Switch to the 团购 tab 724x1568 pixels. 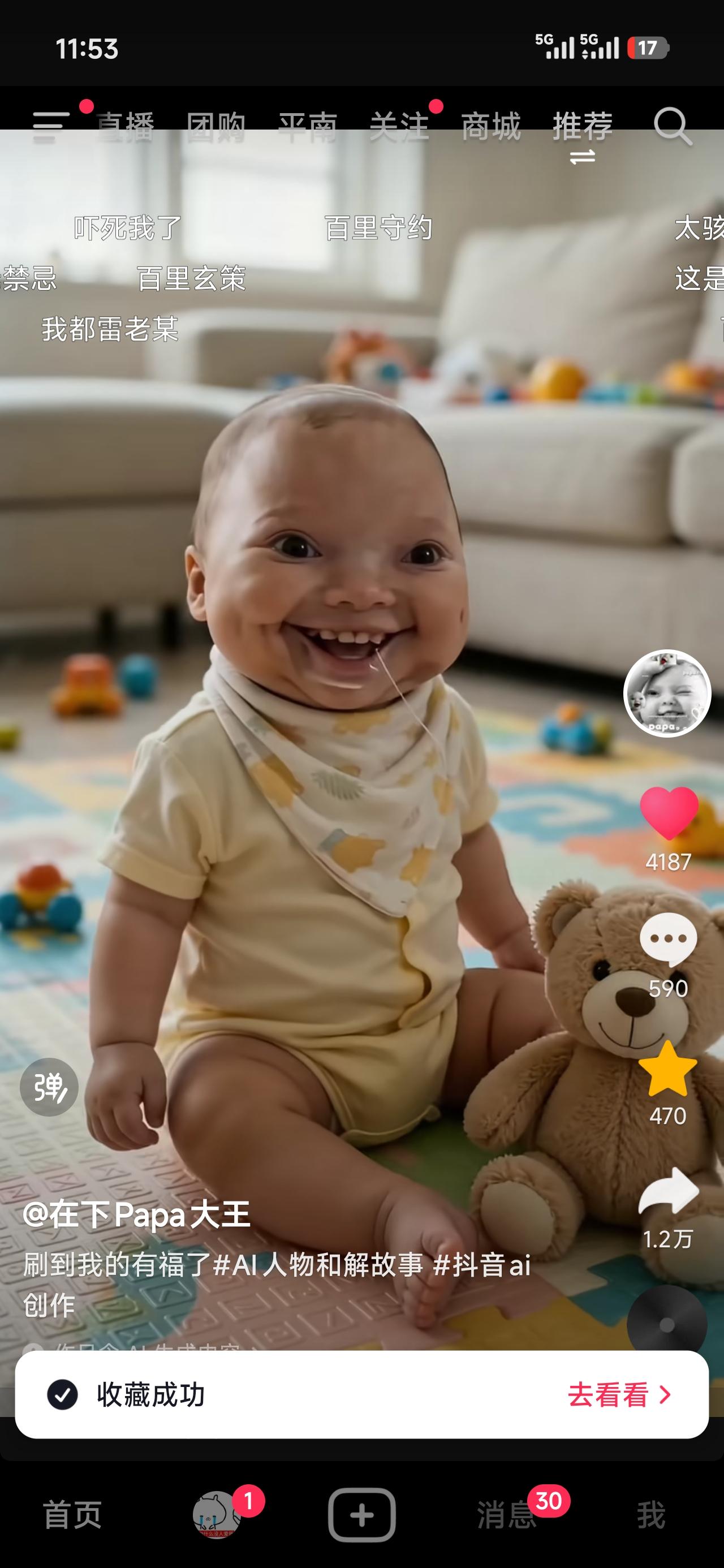click(216, 127)
